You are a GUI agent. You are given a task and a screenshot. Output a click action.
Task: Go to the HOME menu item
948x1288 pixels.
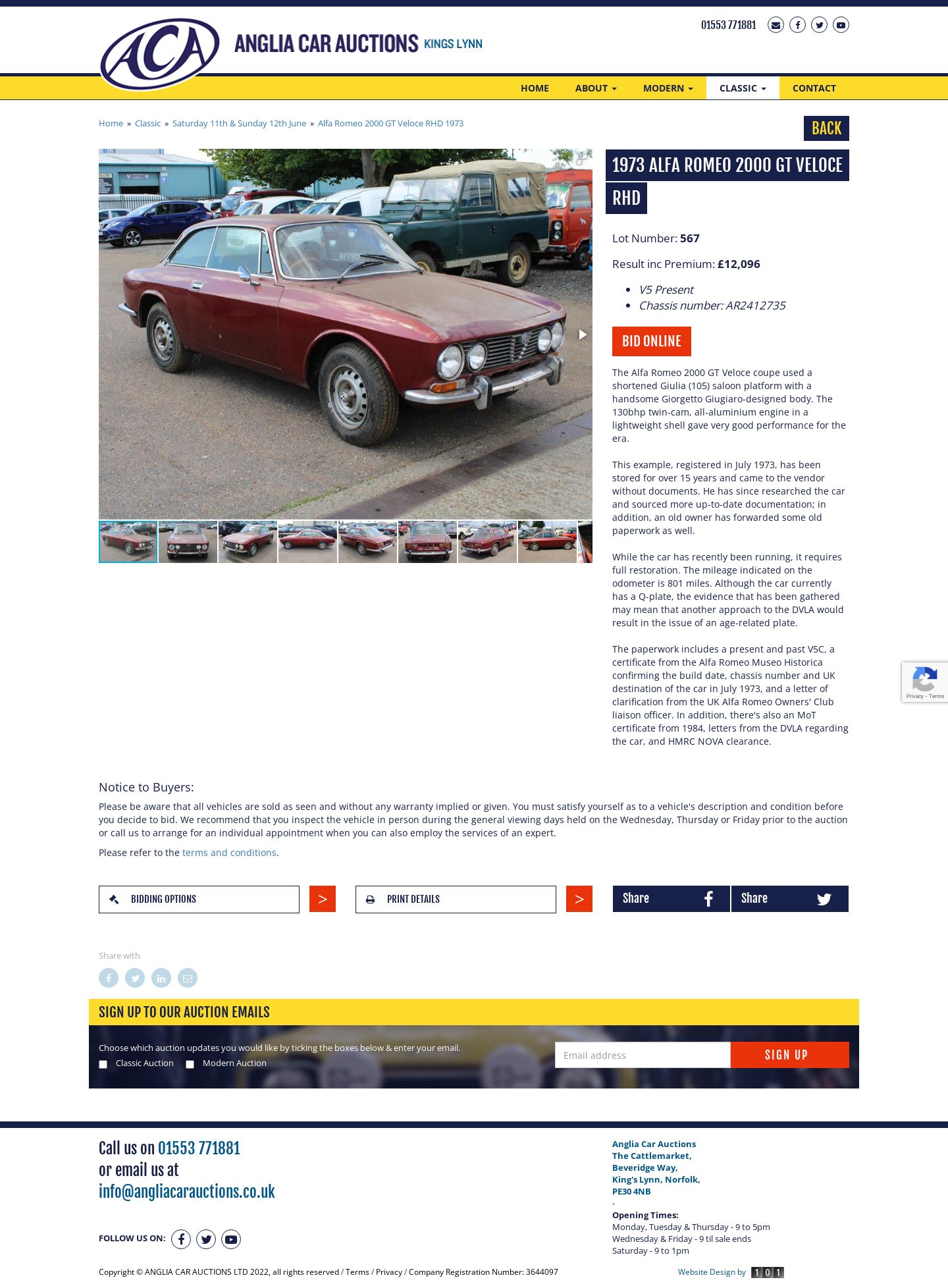coord(534,88)
